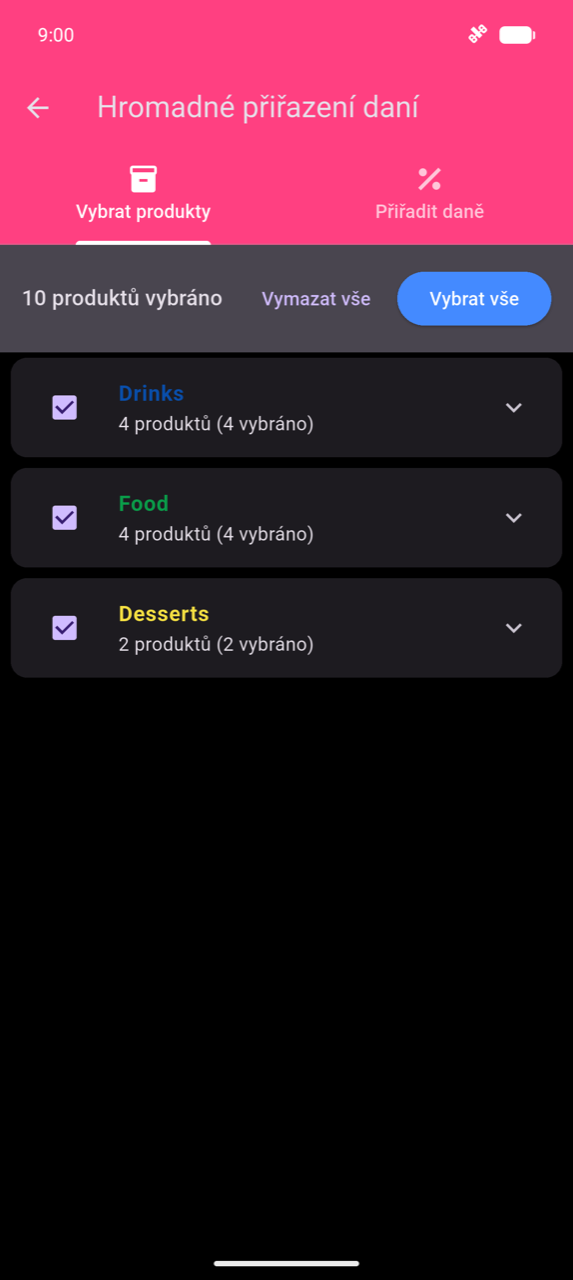The width and height of the screenshot is (573, 1280).
Task: Tap Vymazat vše to clear selection
Action: (316, 299)
